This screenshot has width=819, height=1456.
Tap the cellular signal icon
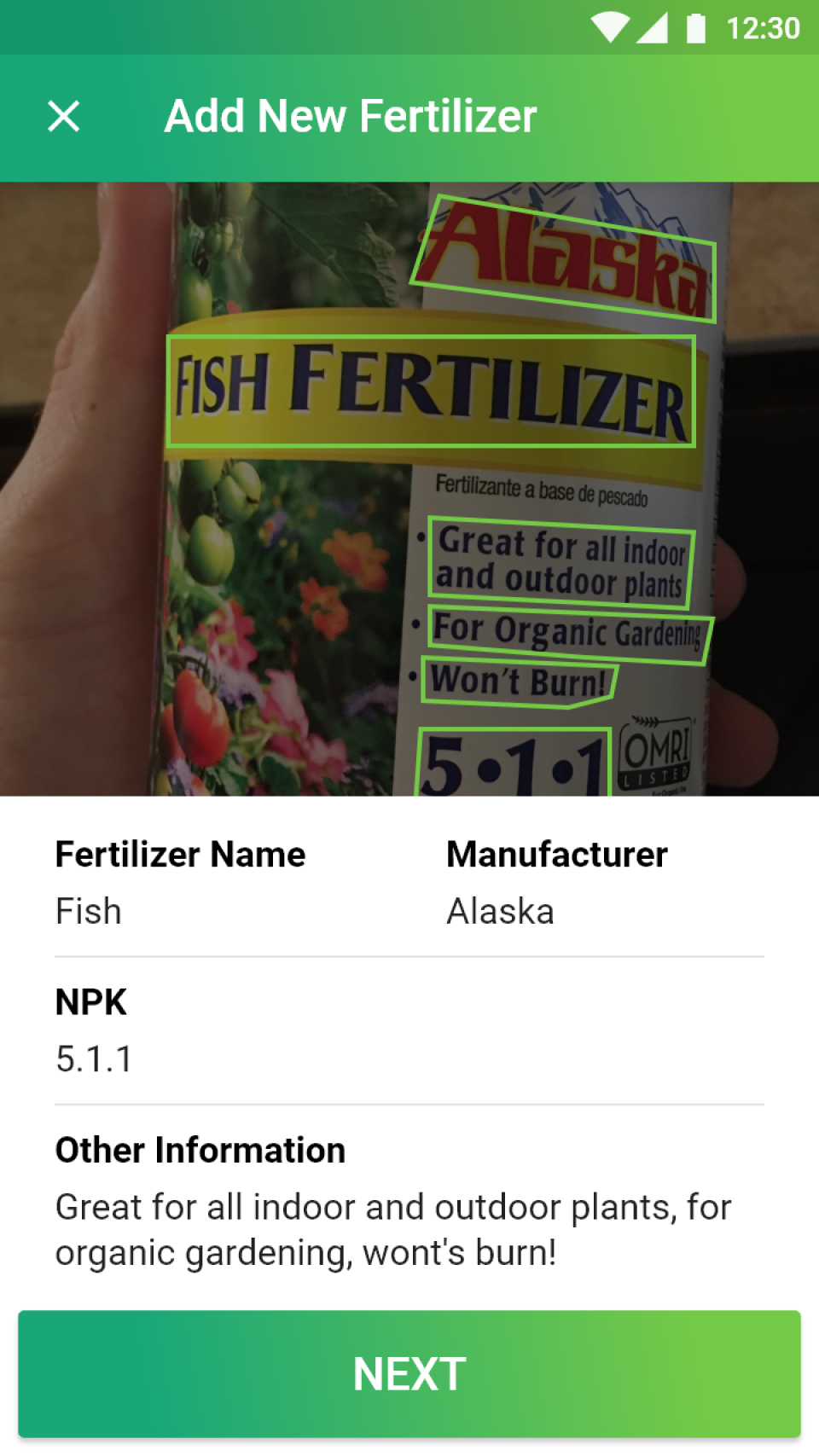[x=653, y=28]
